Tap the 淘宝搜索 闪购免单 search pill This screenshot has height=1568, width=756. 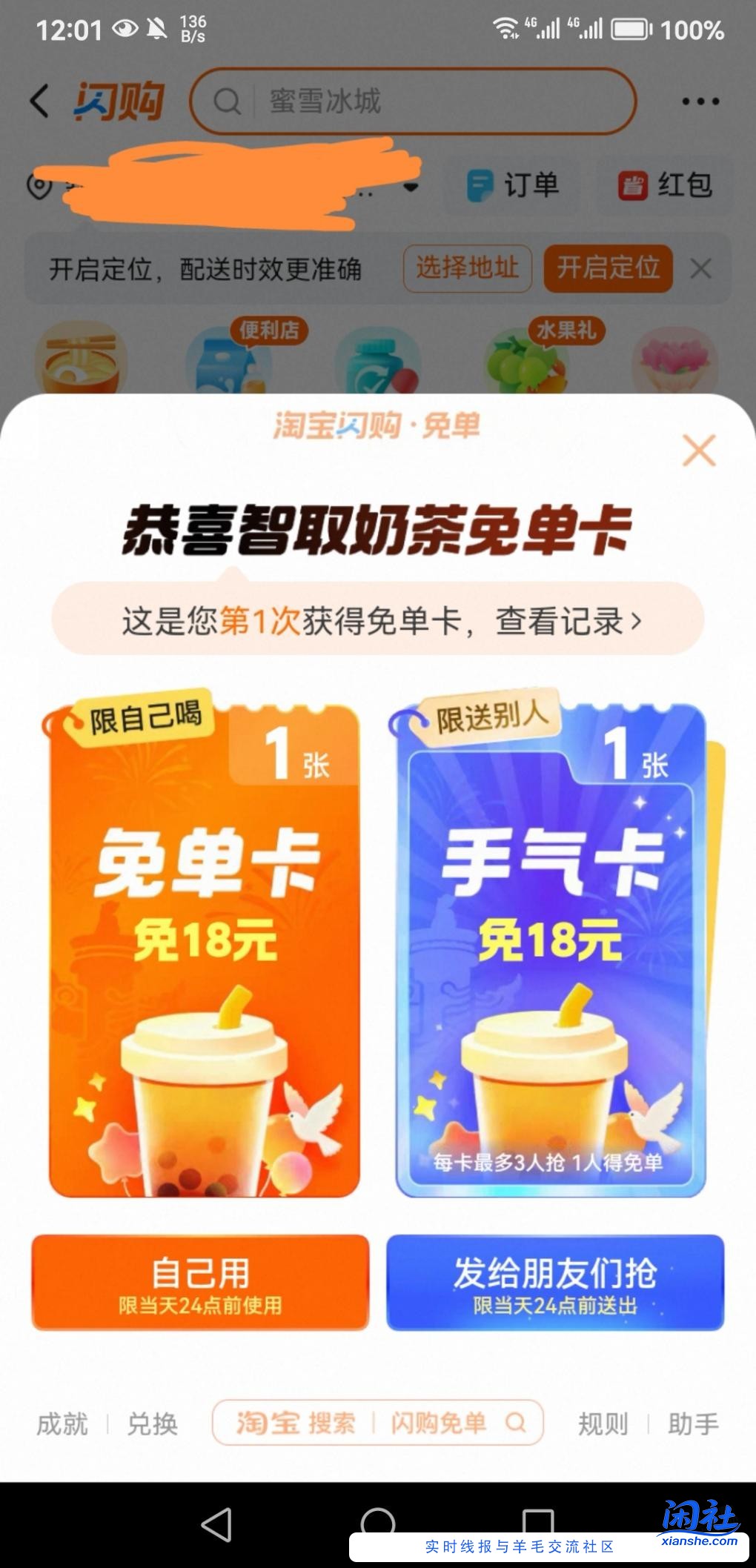[x=378, y=1423]
